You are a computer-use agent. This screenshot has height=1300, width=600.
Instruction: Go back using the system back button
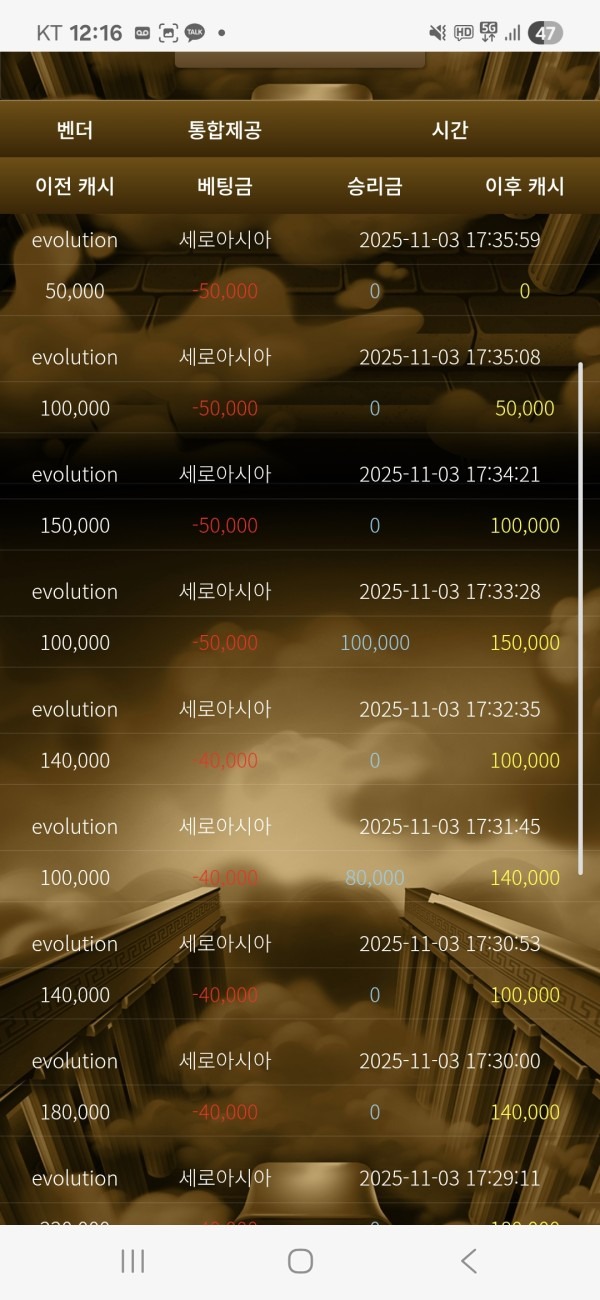click(x=468, y=1261)
